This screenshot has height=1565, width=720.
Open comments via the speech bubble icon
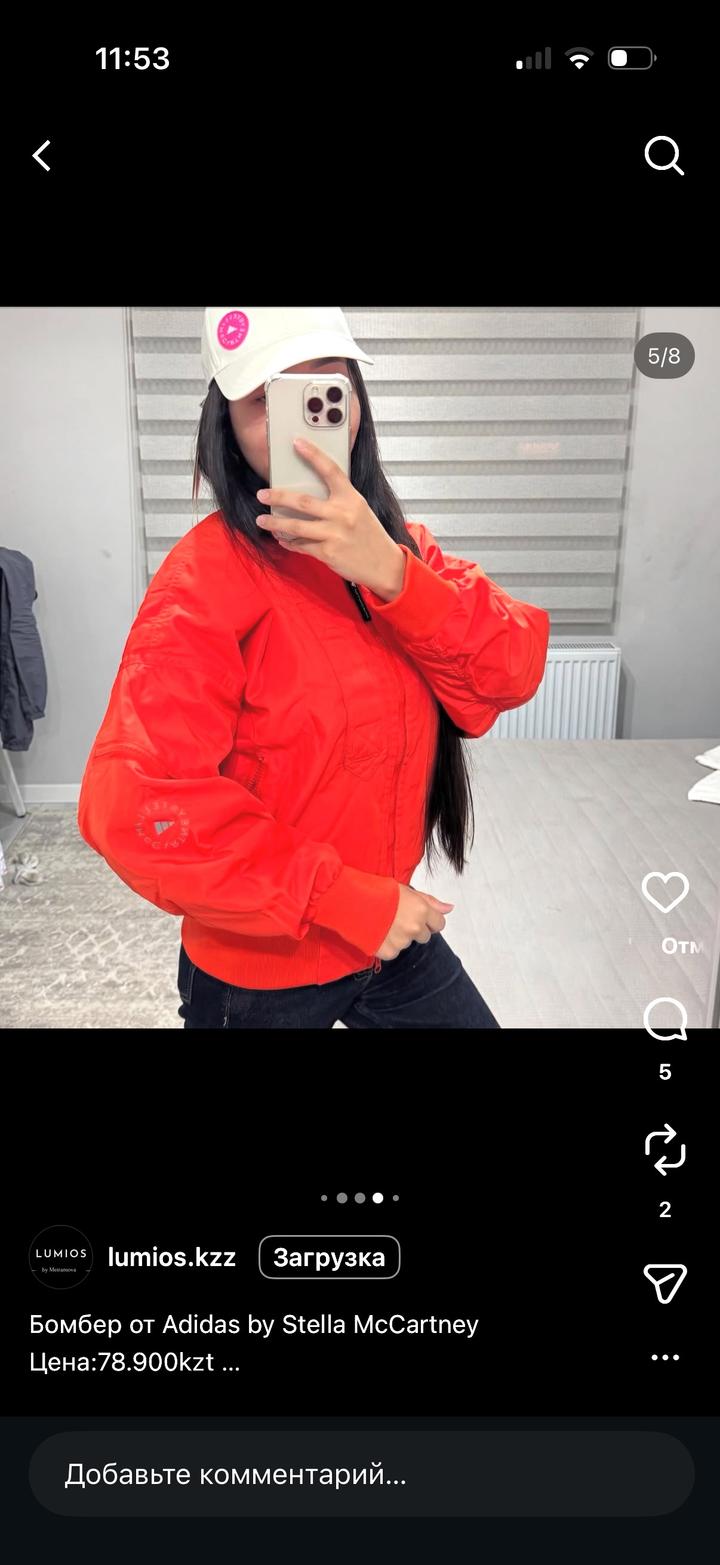(x=665, y=1020)
